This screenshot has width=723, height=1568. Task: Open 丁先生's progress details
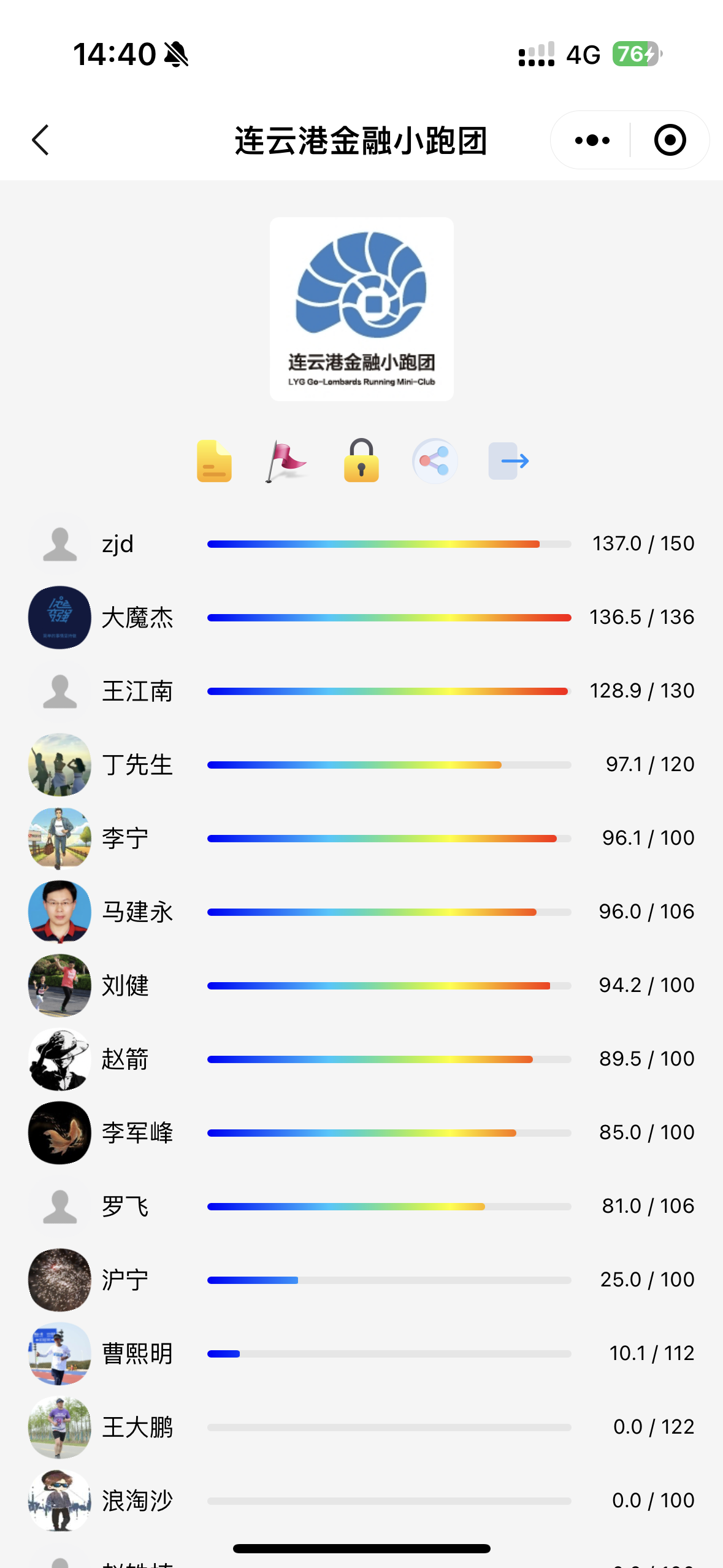click(x=361, y=765)
